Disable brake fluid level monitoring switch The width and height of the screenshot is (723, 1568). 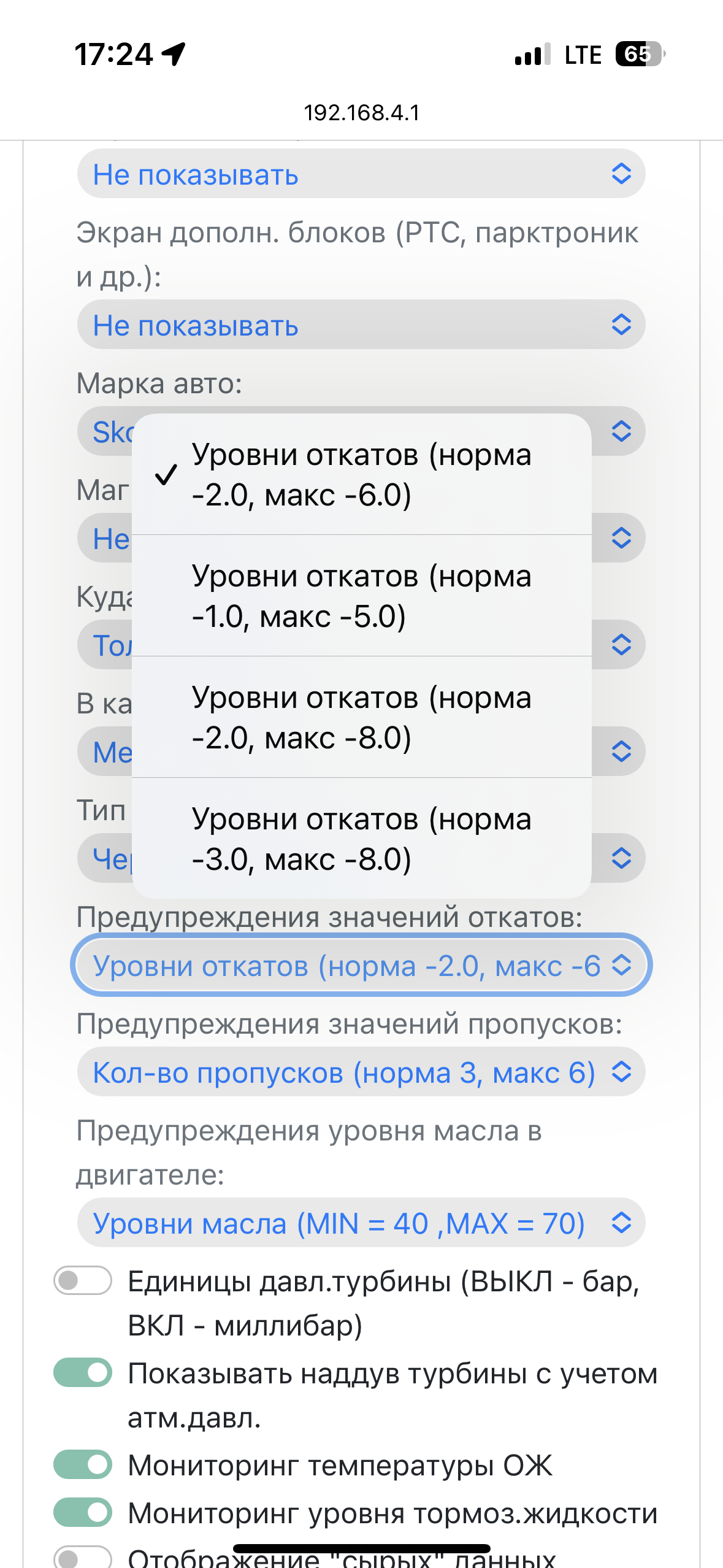(x=83, y=1512)
